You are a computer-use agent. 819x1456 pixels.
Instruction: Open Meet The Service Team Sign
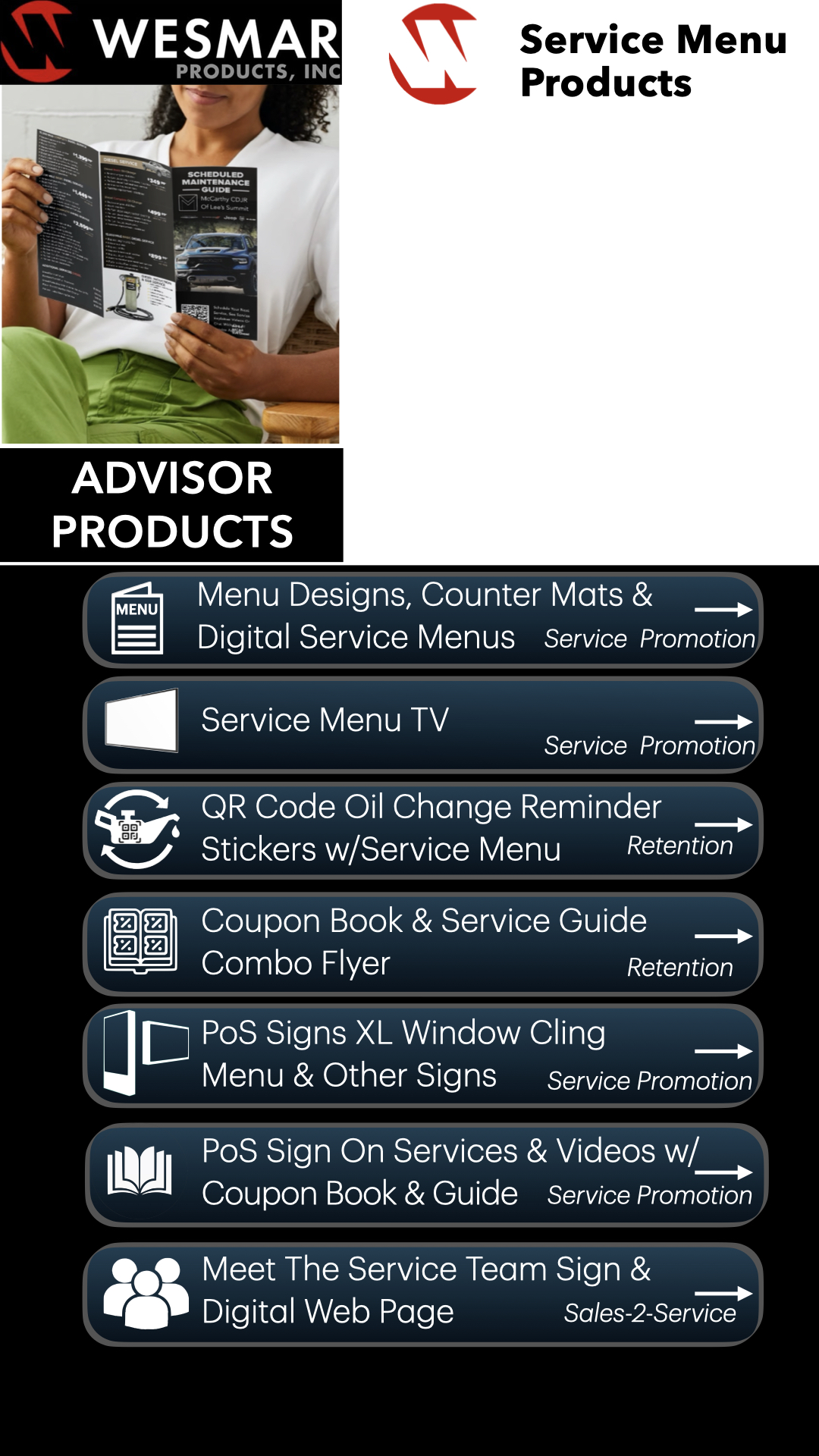pos(422,1293)
